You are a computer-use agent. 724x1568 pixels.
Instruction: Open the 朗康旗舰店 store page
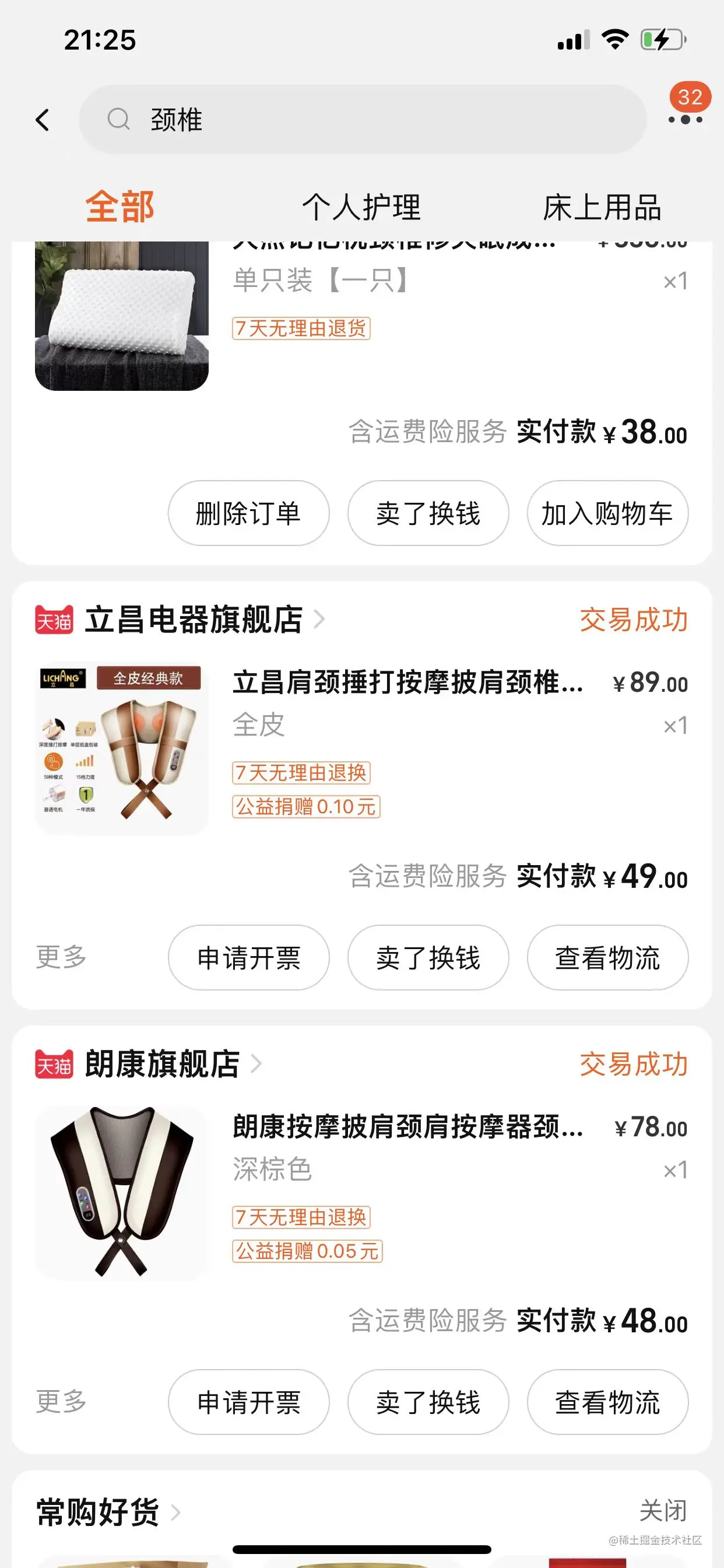[x=162, y=1064]
